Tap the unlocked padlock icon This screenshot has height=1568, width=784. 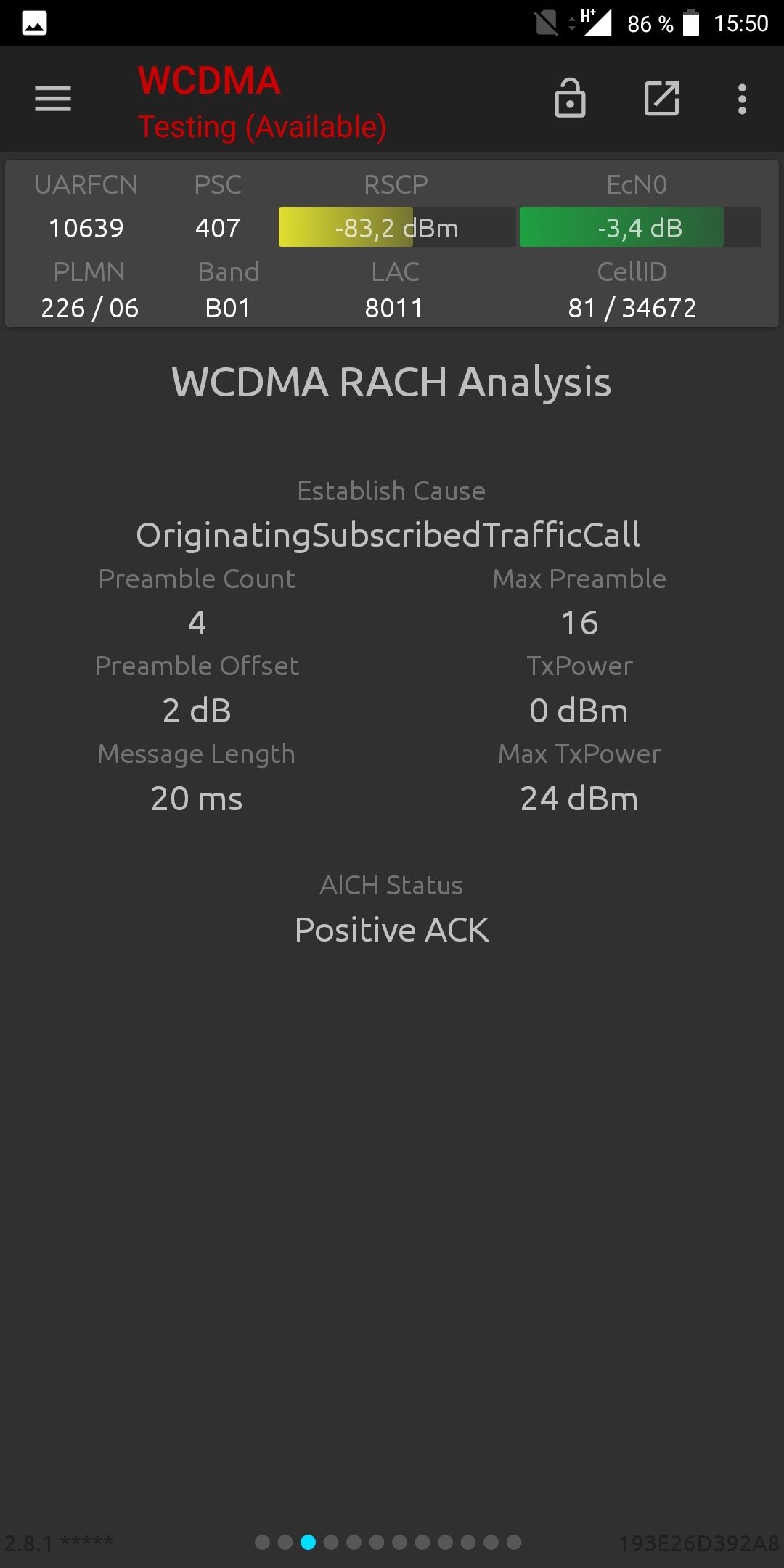click(570, 98)
